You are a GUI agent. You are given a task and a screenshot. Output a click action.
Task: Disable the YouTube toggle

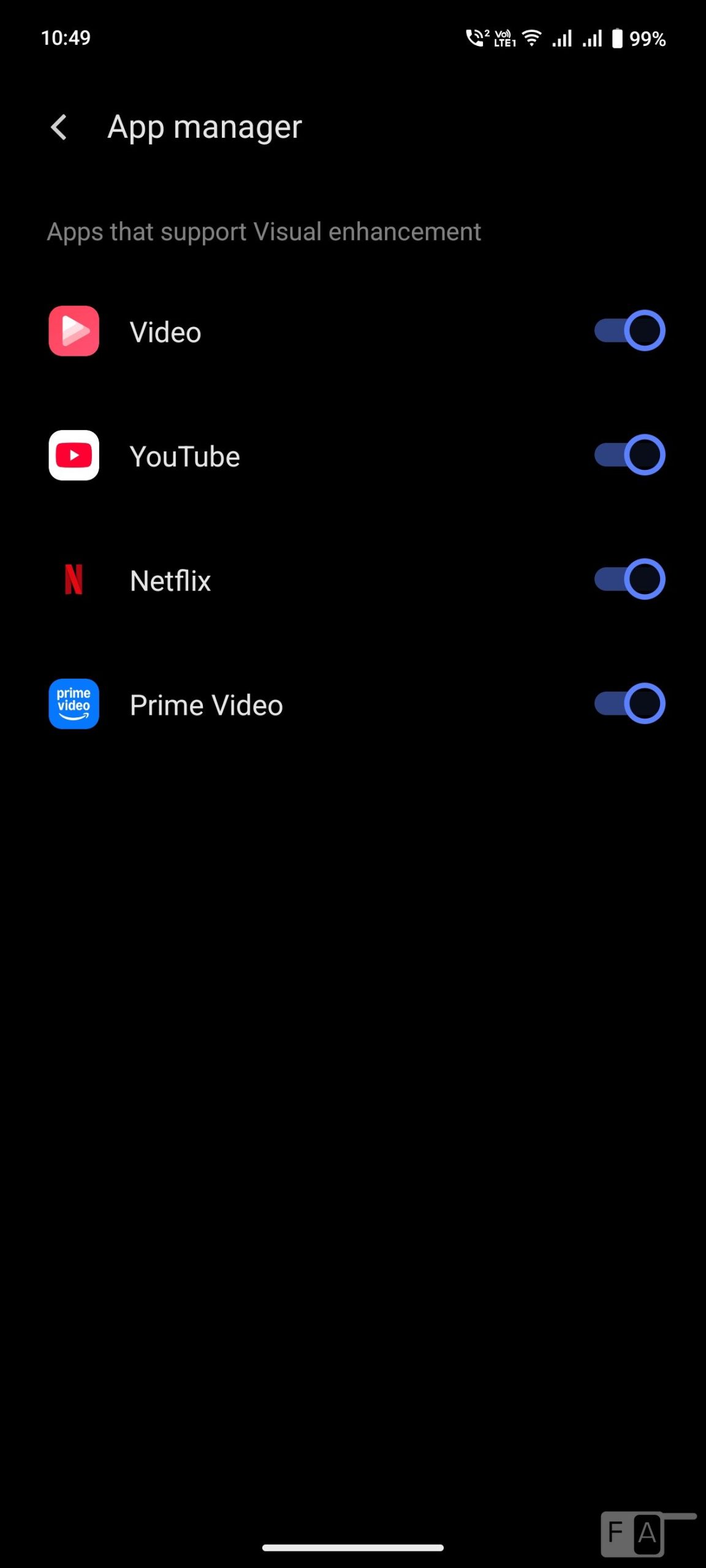[x=629, y=455]
